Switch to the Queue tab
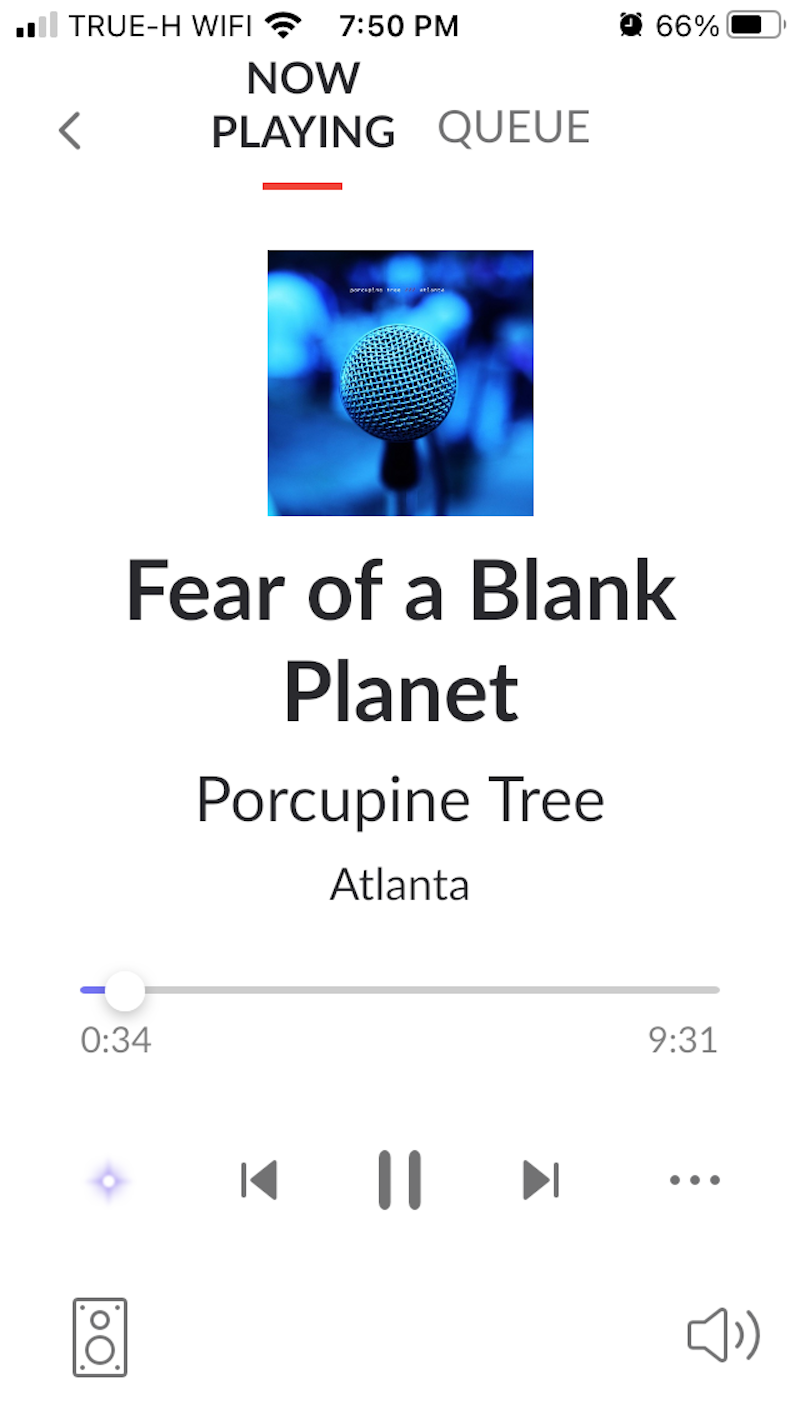Screen dimensions: 800x1420 [514, 128]
